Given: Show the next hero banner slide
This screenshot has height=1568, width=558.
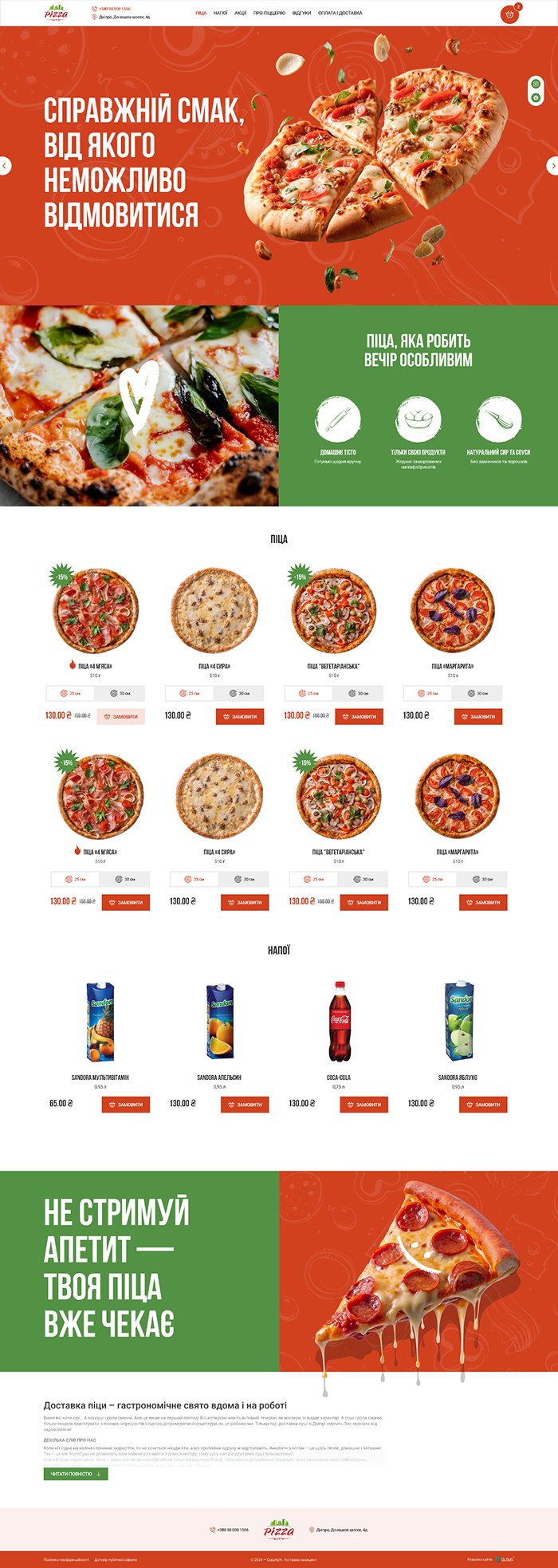Looking at the screenshot, I should click(552, 166).
